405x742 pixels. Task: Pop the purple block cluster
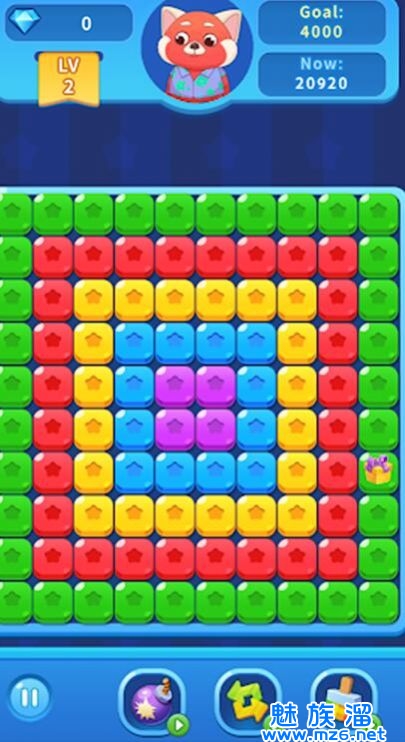pyautogui.click(x=195, y=407)
